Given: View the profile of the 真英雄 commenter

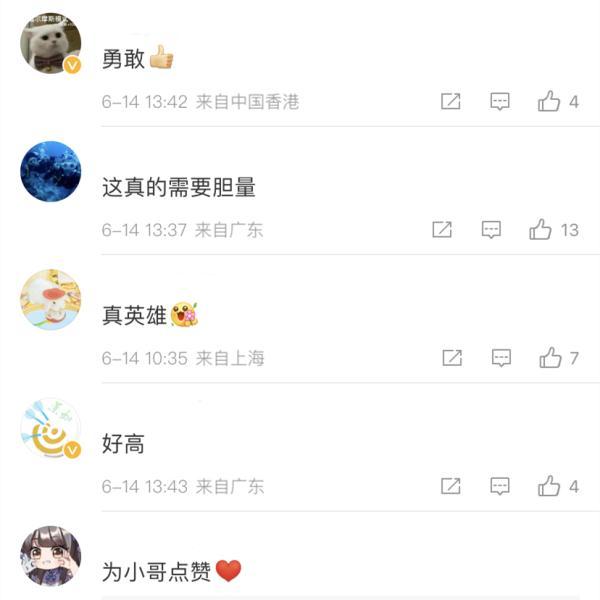Looking at the screenshot, I should [50, 299].
